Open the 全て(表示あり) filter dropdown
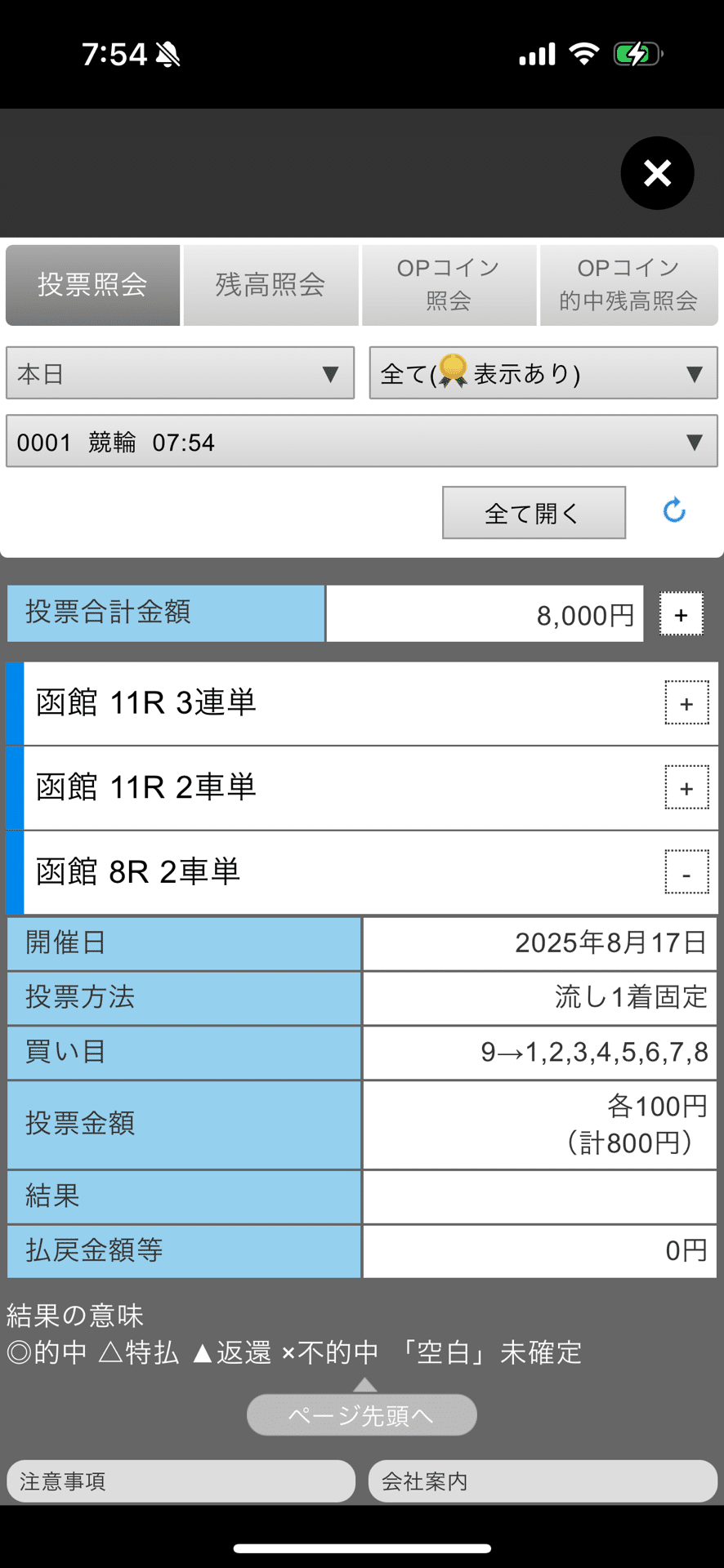Image resolution: width=724 pixels, height=1568 pixels. pos(543,373)
